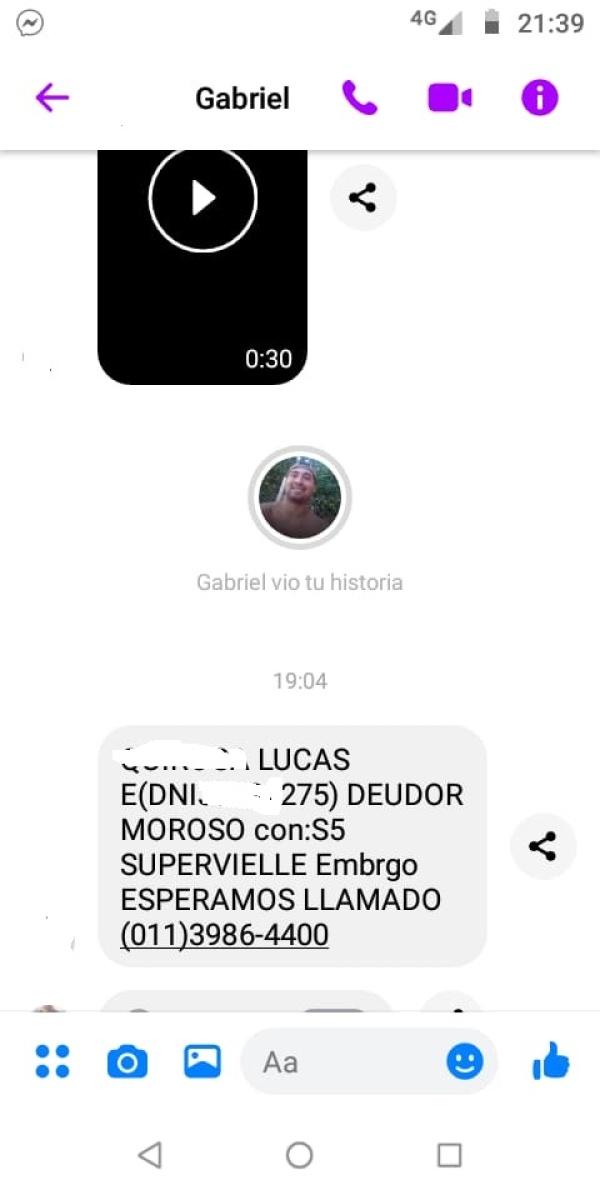The image size is (600, 1200).
Task: Share the video message
Action: coord(363,197)
